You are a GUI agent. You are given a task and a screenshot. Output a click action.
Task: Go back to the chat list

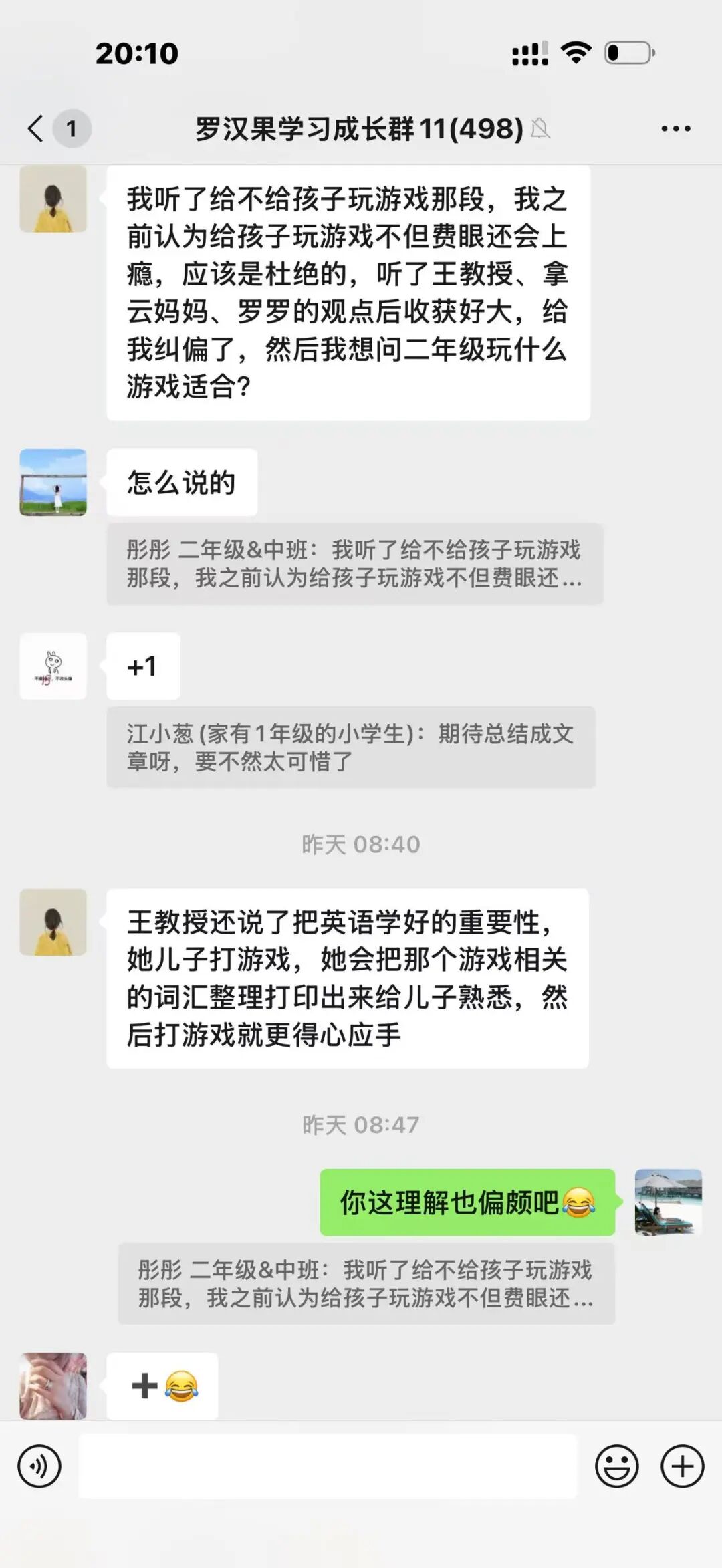(x=37, y=128)
